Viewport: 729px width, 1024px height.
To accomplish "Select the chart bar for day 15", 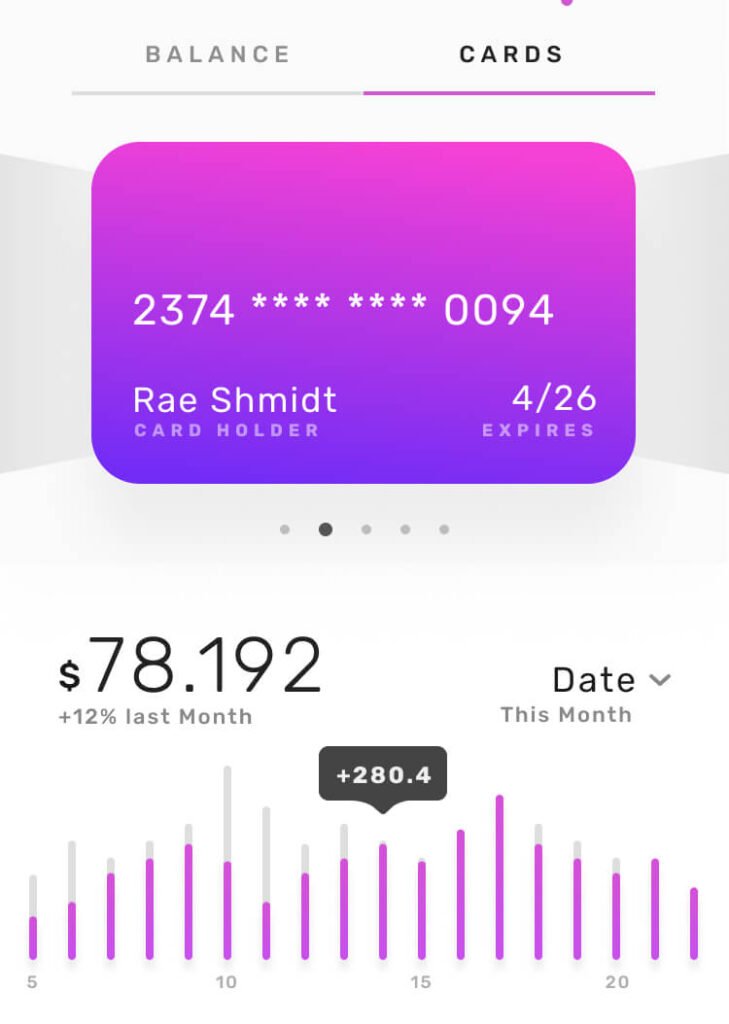I will point(421,908).
